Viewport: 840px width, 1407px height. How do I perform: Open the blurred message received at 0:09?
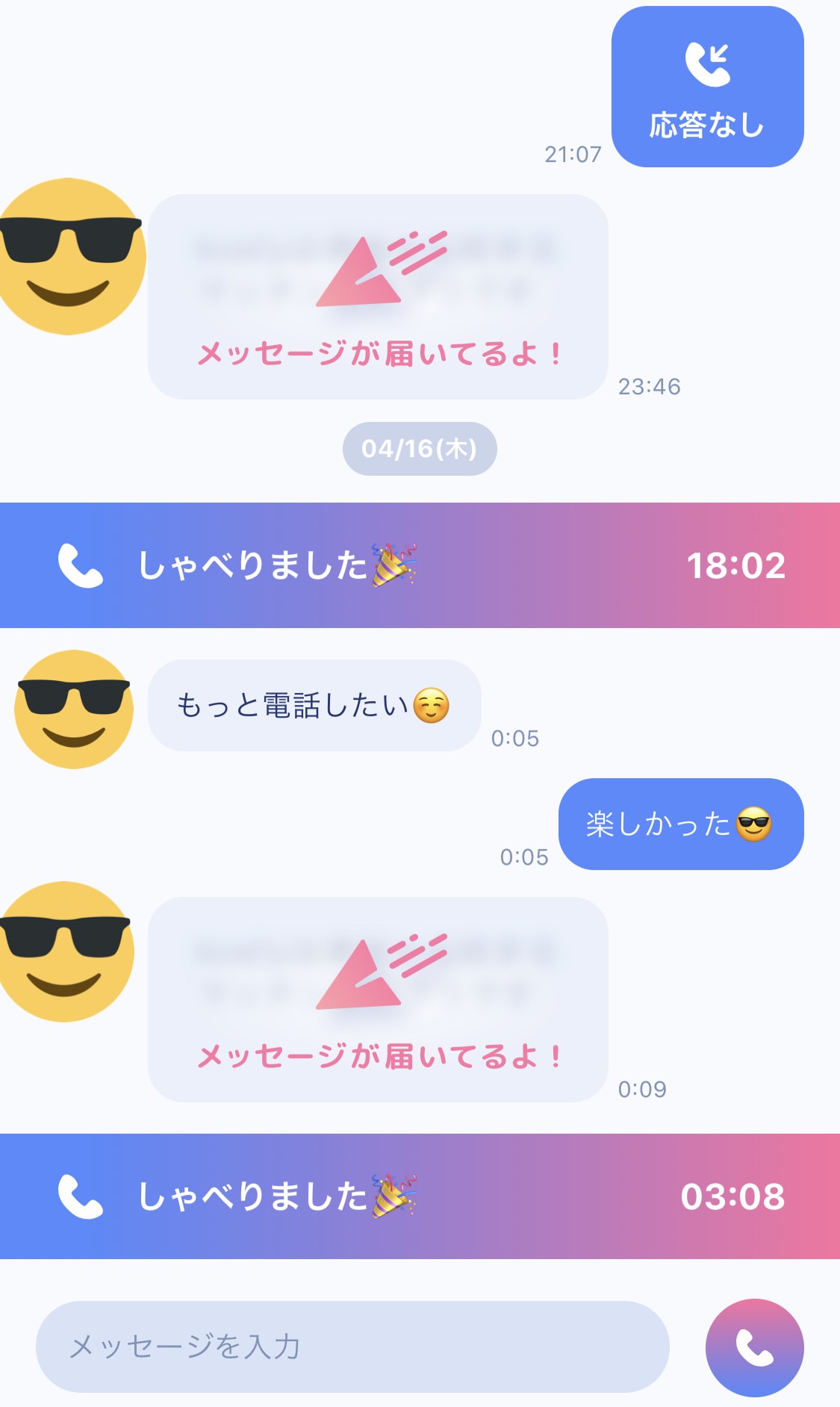pyautogui.click(x=378, y=999)
